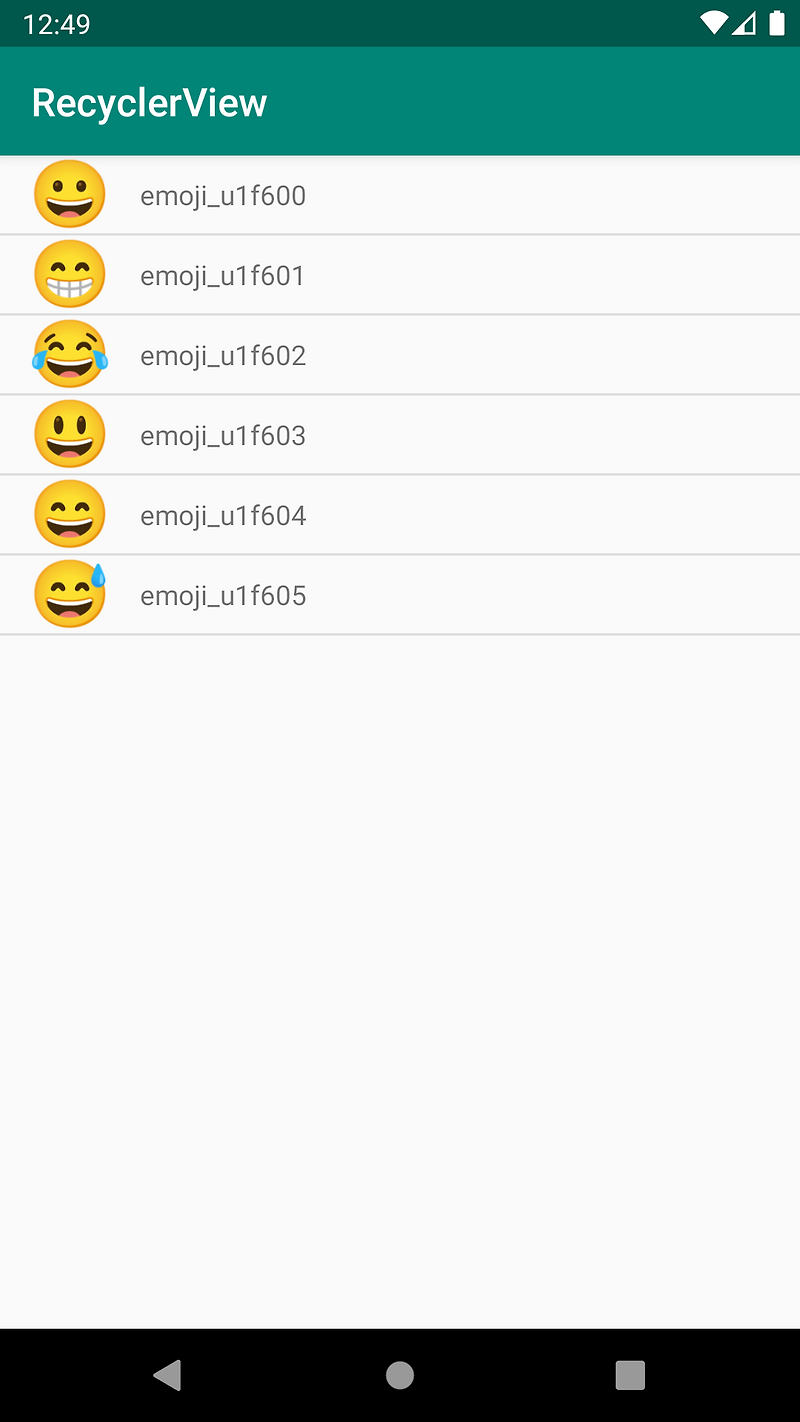Tap the grinning face emoji icon for emoji_u1f600
800x1422 pixels.
(69, 194)
